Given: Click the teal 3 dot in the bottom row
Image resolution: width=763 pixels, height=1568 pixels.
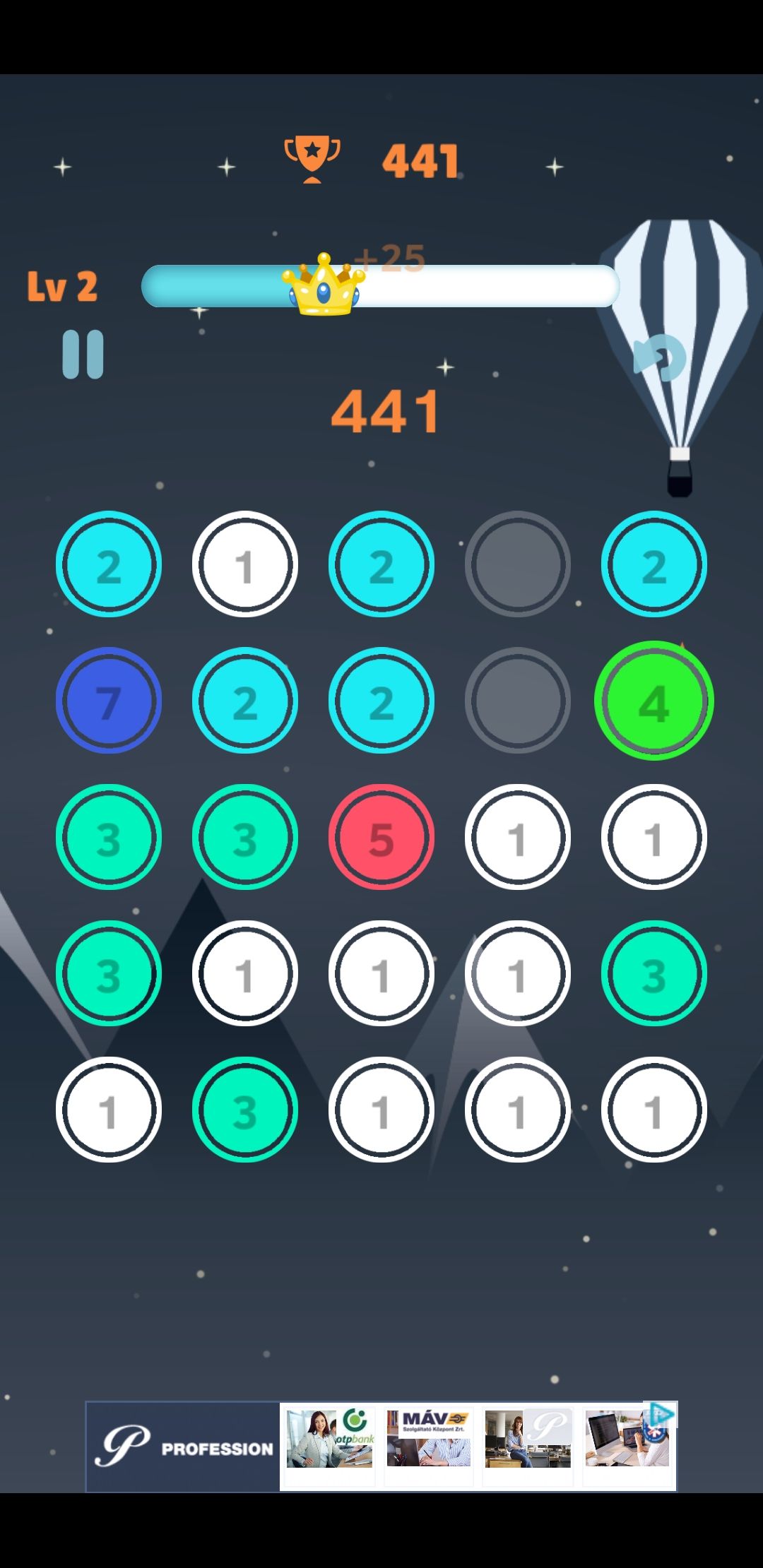Looking at the screenshot, I should click(245, 1109).
